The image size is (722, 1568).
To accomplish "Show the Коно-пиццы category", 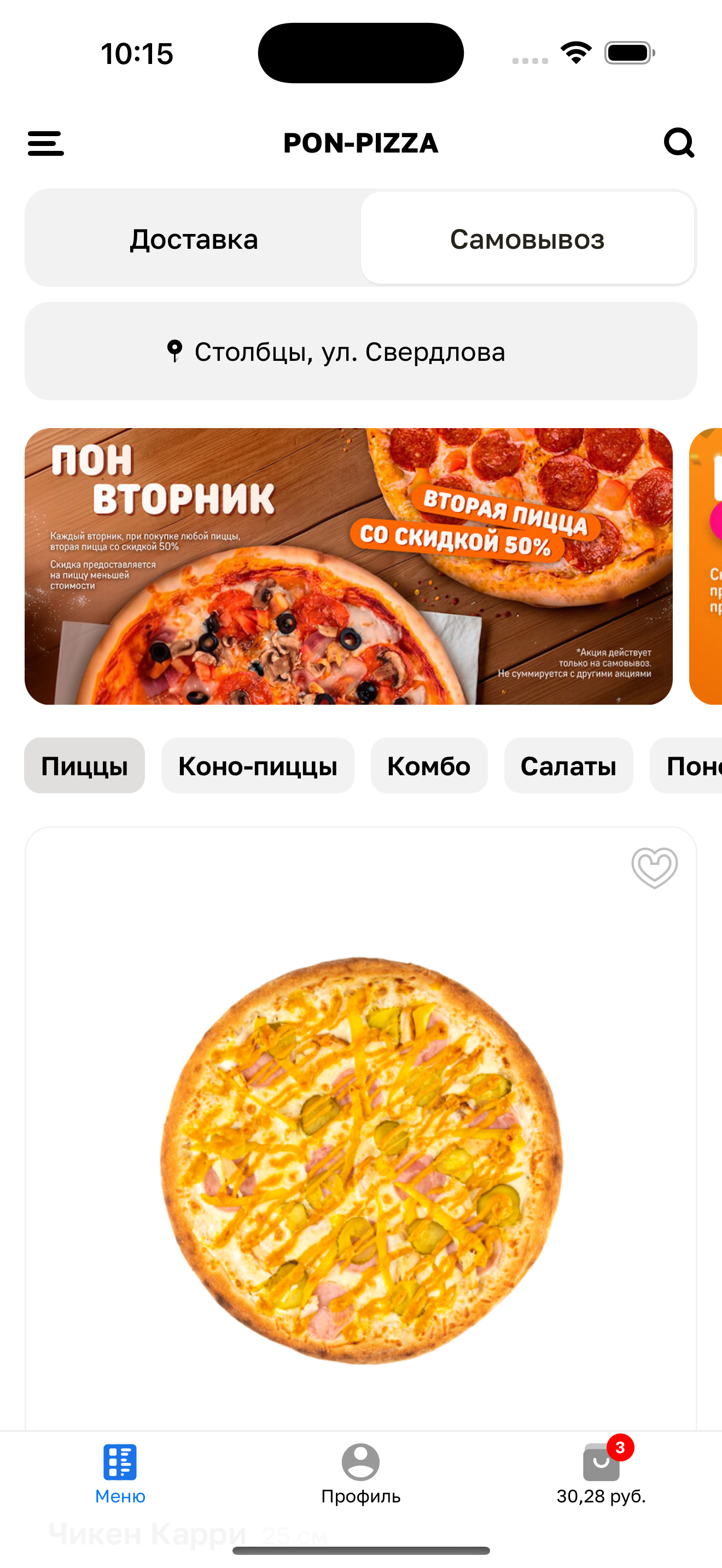I will pyautogui.click(x=258, y=766).
